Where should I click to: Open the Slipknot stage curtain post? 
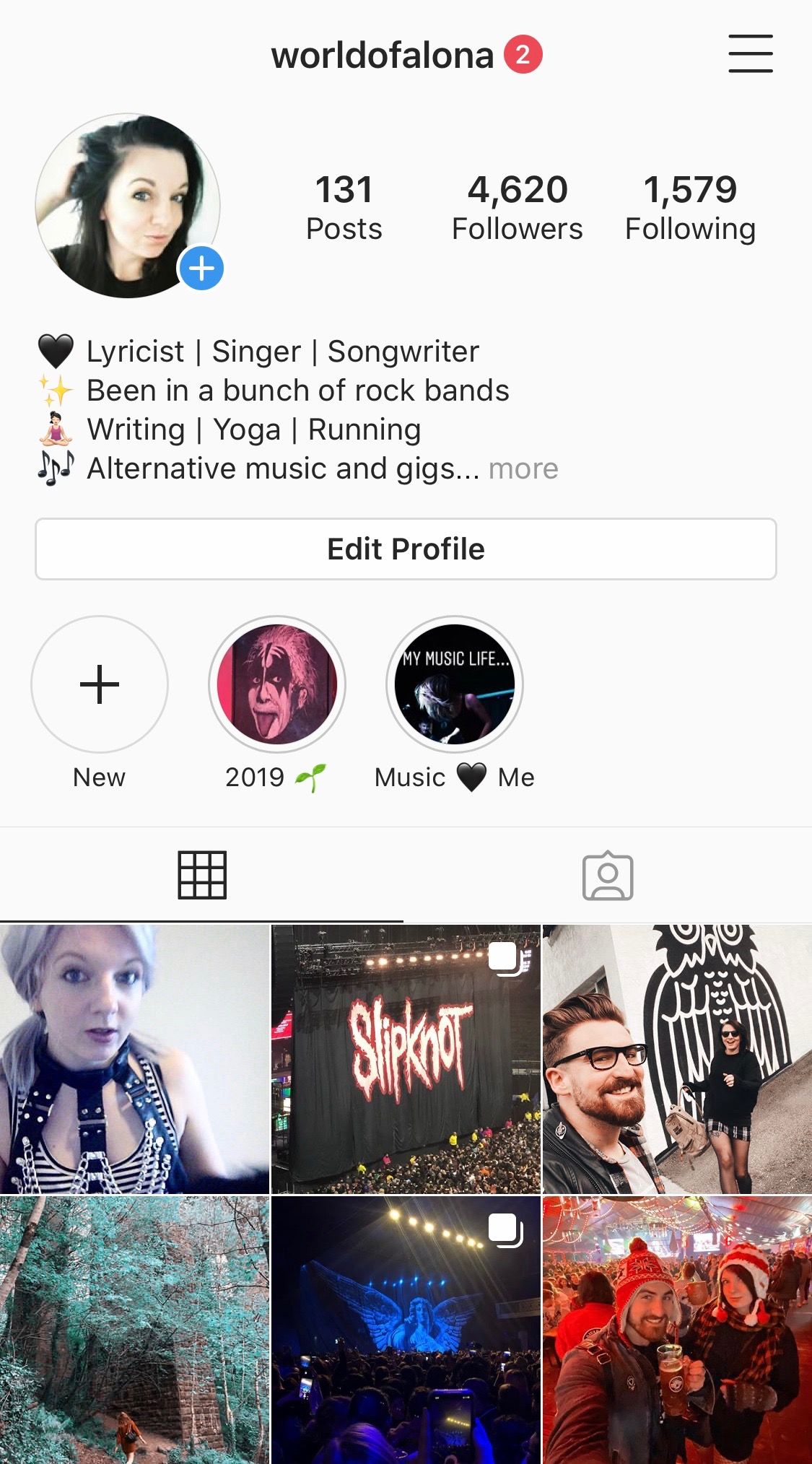click(x=406, y=1060)
